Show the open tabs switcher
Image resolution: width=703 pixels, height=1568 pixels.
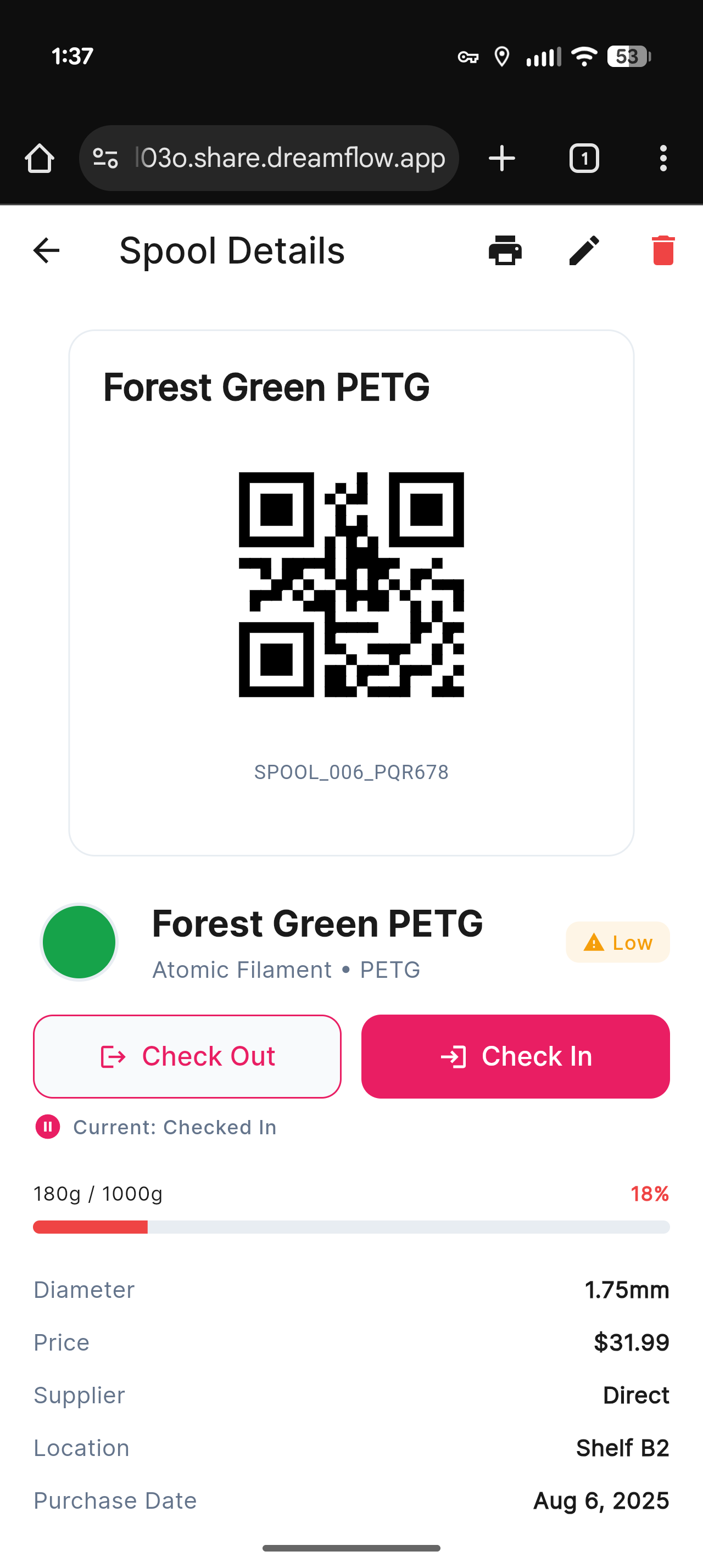[x=584, y=158]
